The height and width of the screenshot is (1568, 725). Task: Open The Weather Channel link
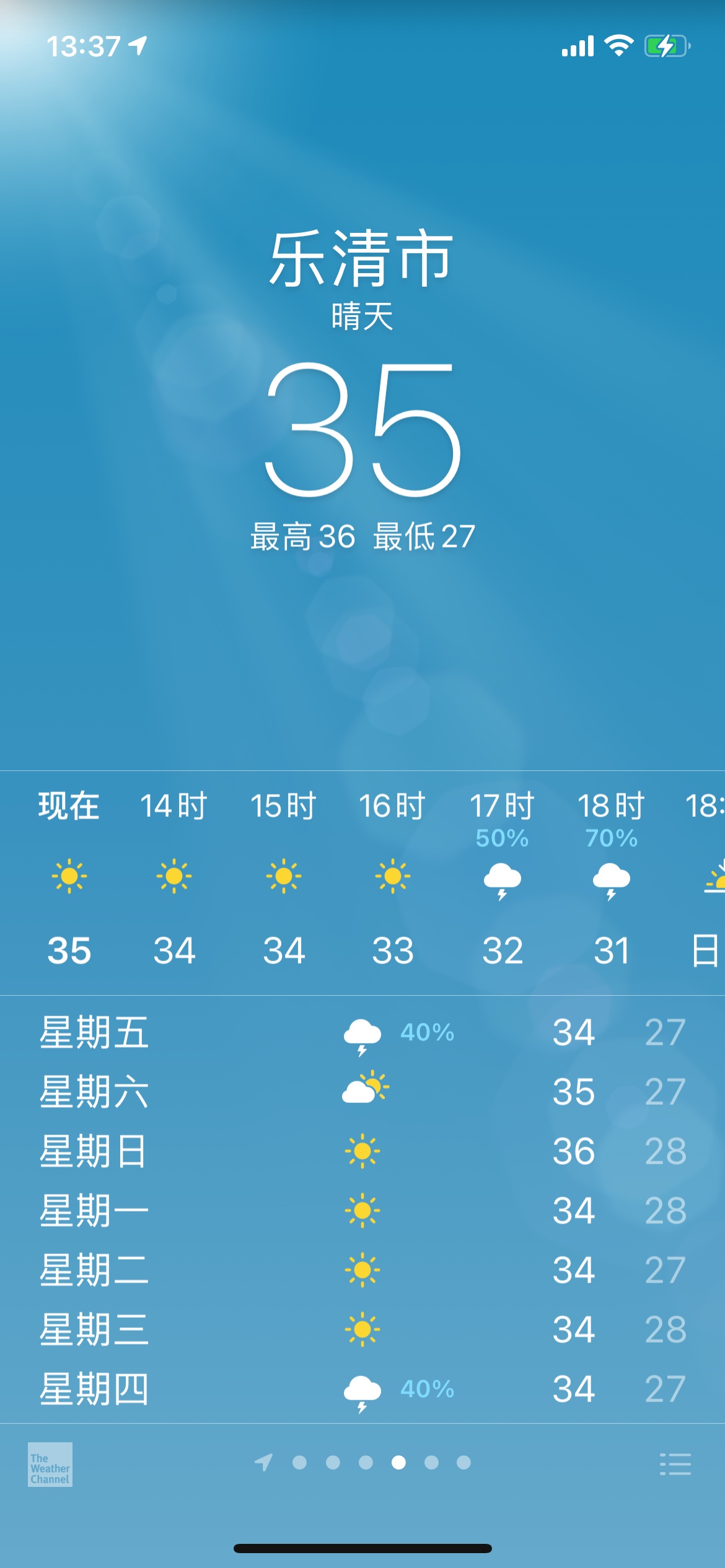point(50,1464)
